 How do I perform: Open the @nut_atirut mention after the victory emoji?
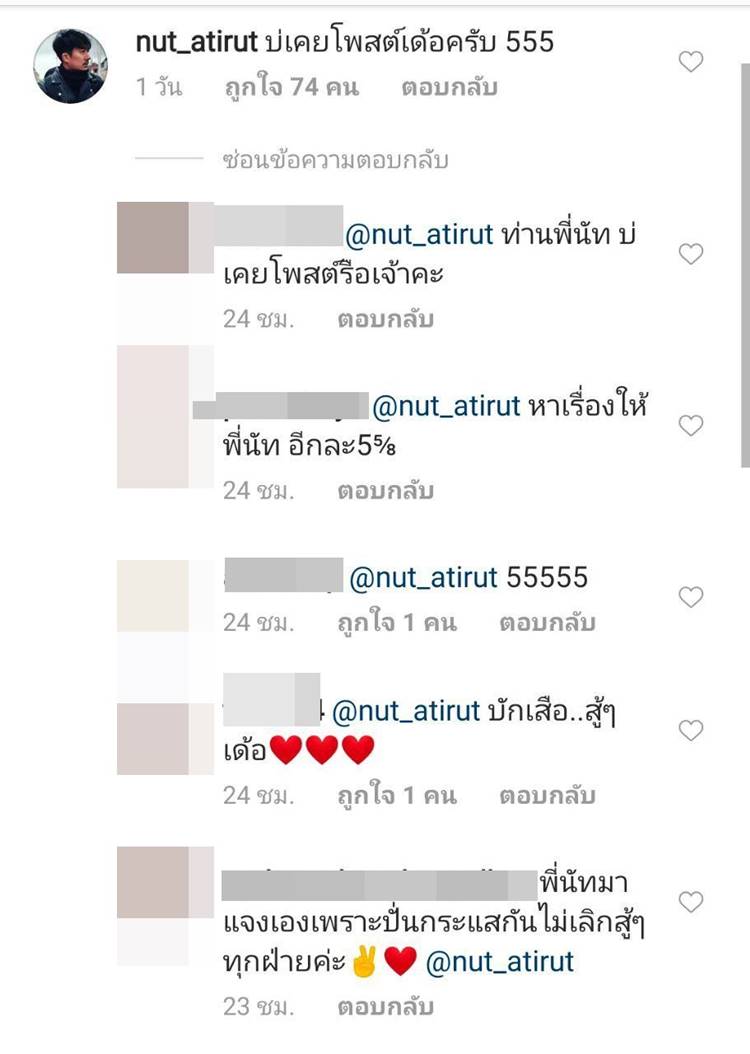click(x=500, y=962)
